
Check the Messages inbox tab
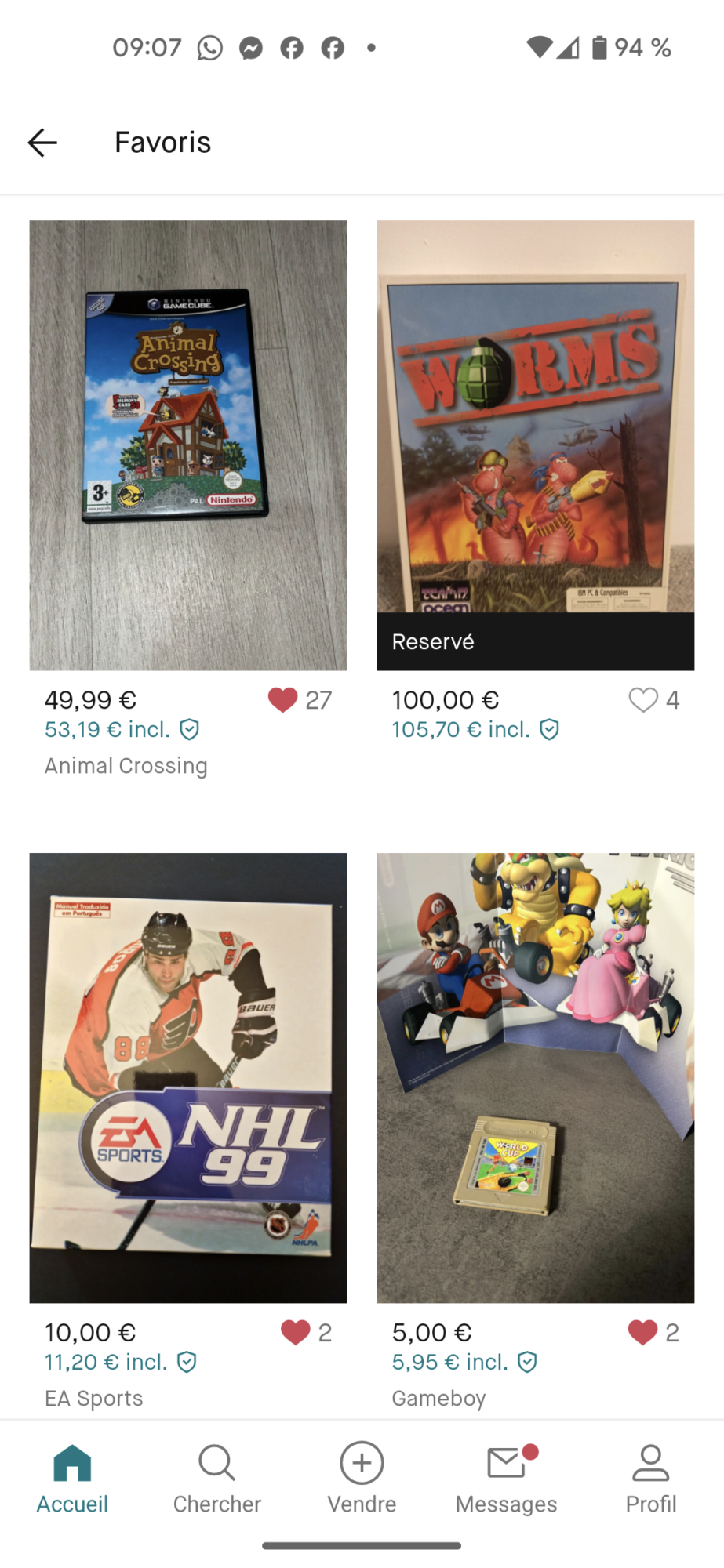[507, 1479]
